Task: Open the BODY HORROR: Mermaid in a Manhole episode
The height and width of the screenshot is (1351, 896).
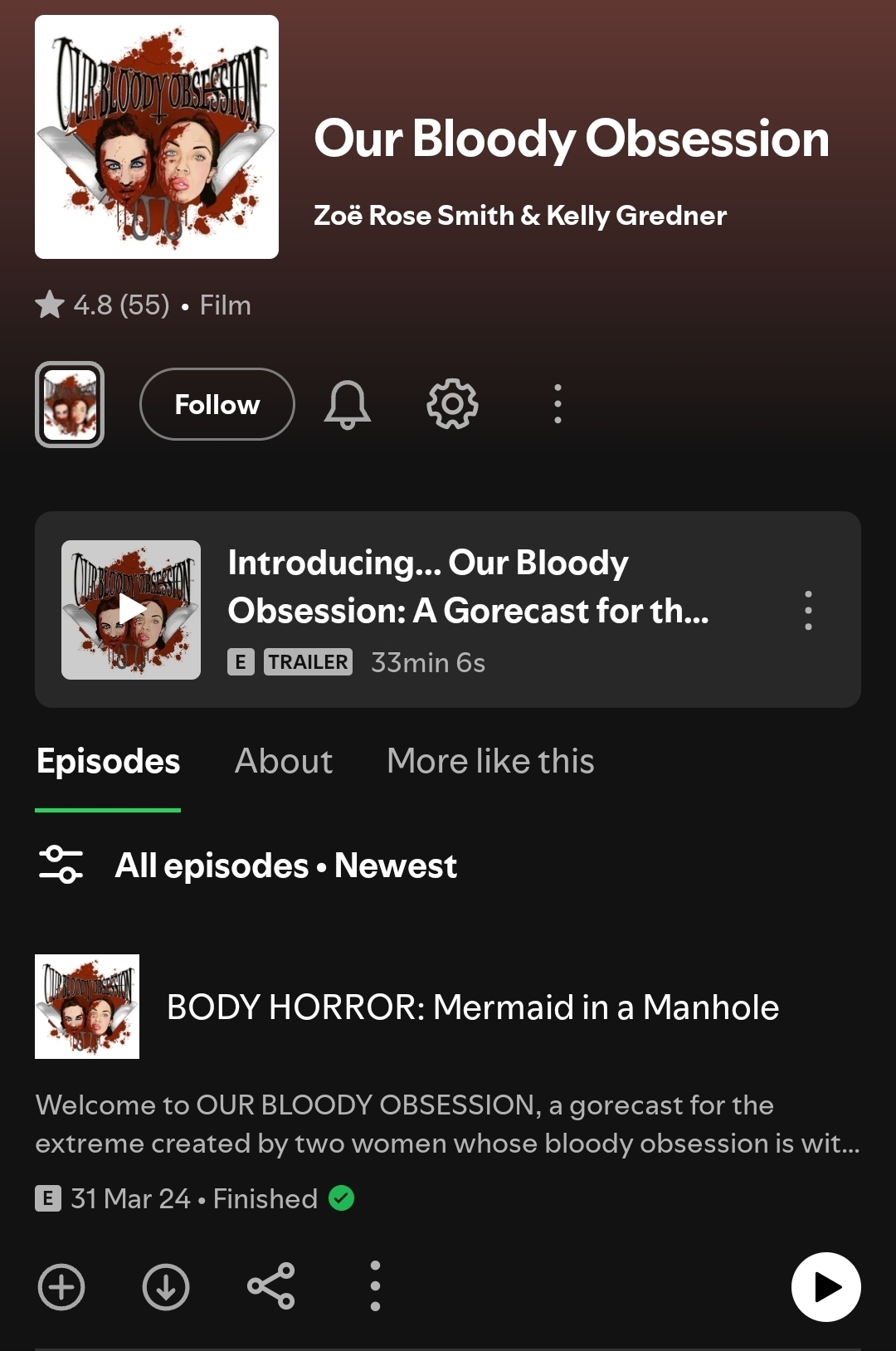Action: pos(472,1007)
